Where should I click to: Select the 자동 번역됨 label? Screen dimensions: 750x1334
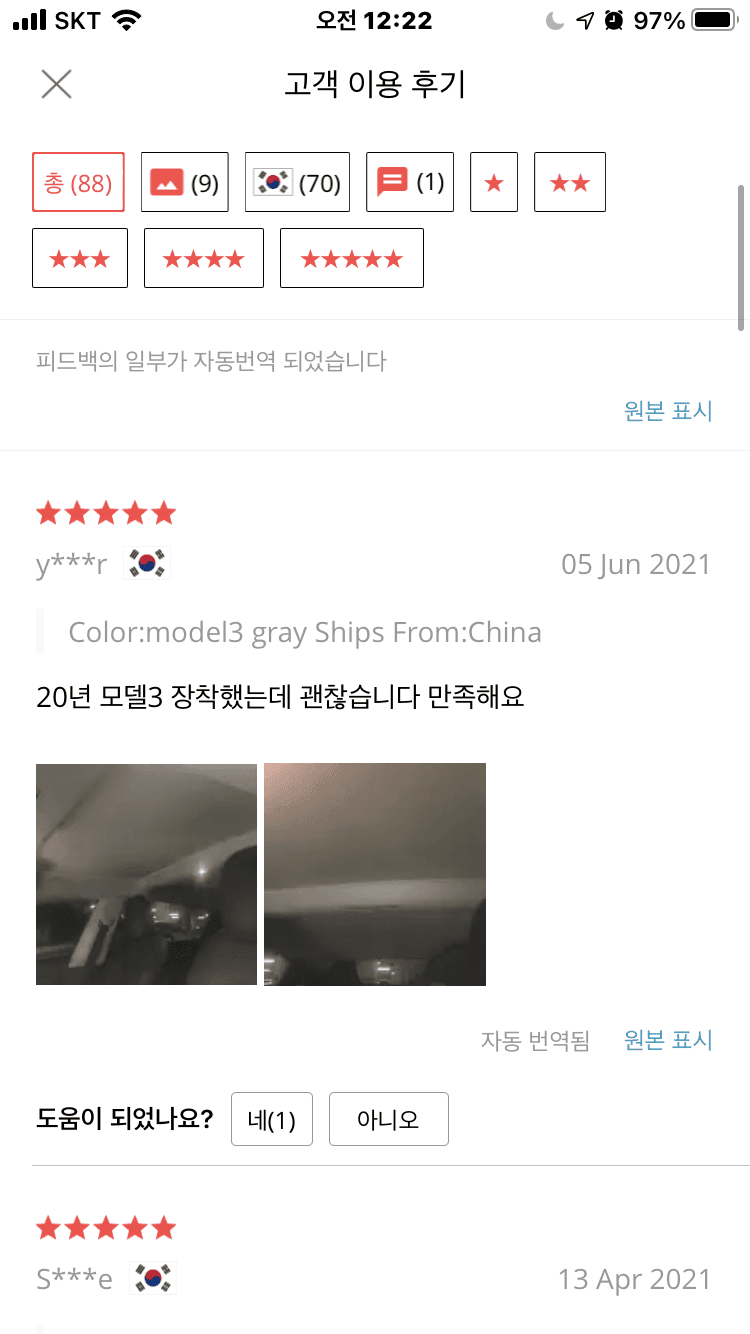pos(534,1040)
